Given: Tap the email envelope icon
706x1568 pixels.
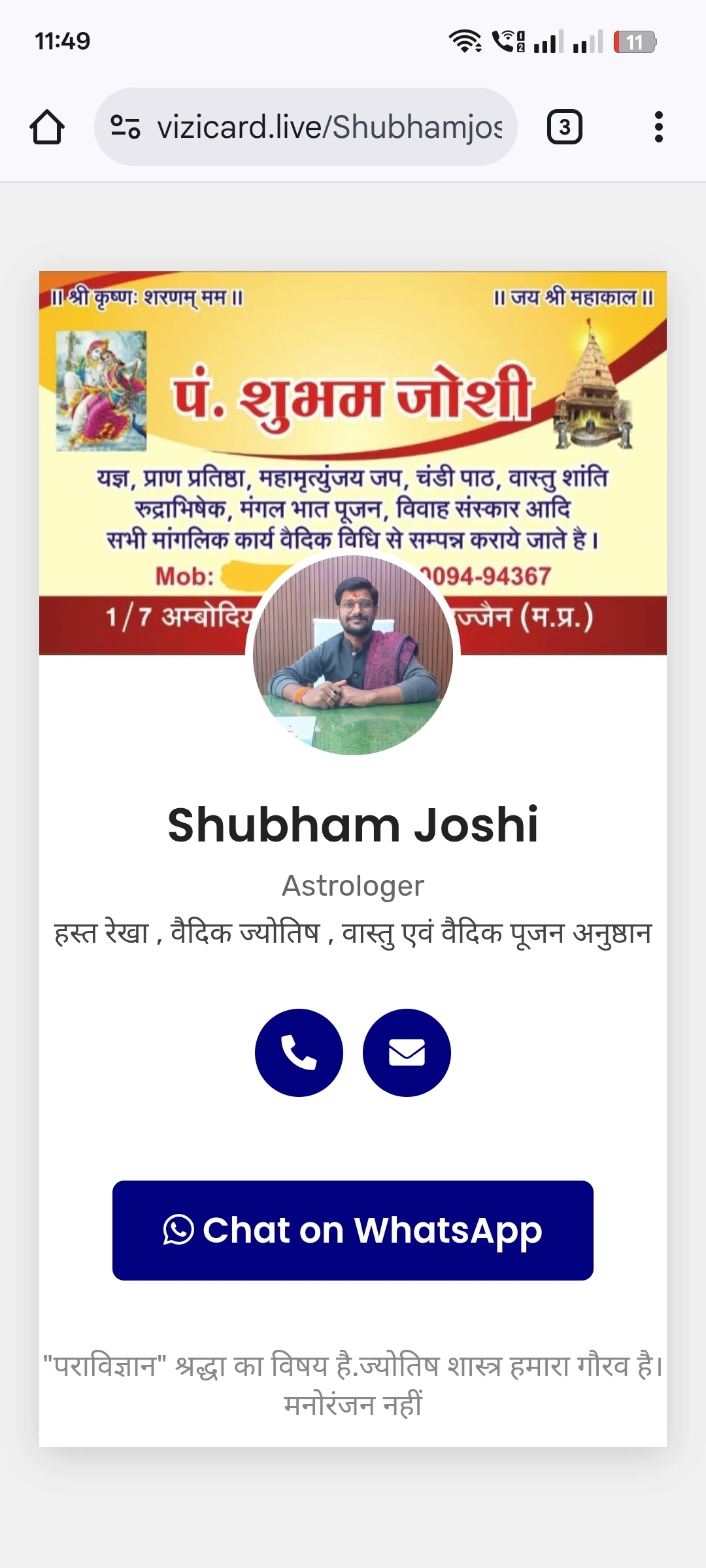Looking at the screenshot, I should coord(406,1053).
